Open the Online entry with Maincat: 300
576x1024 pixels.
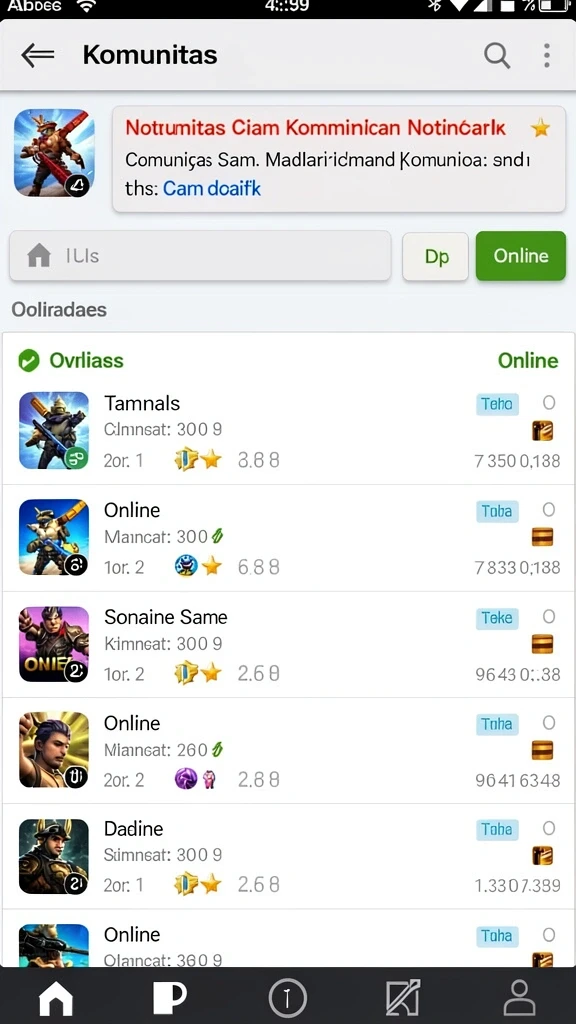(x=288, y=538)
